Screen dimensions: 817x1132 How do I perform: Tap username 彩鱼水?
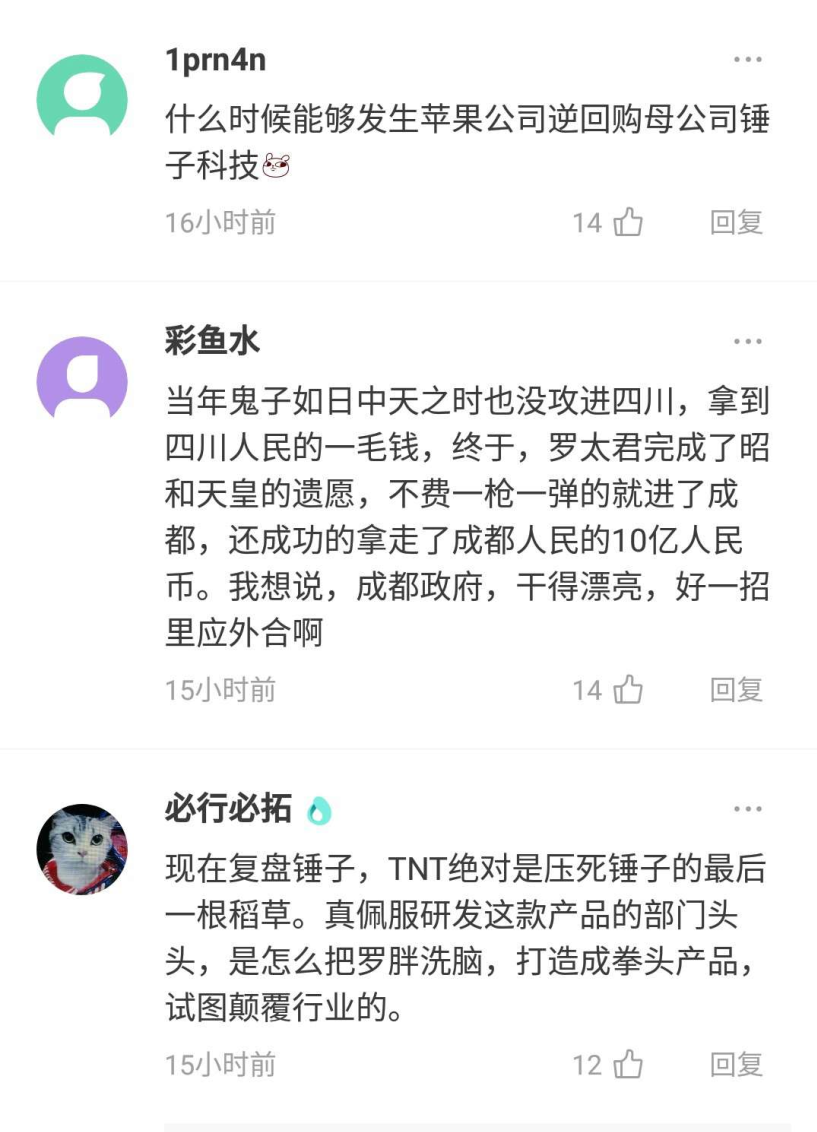click(x=212, y=341)
